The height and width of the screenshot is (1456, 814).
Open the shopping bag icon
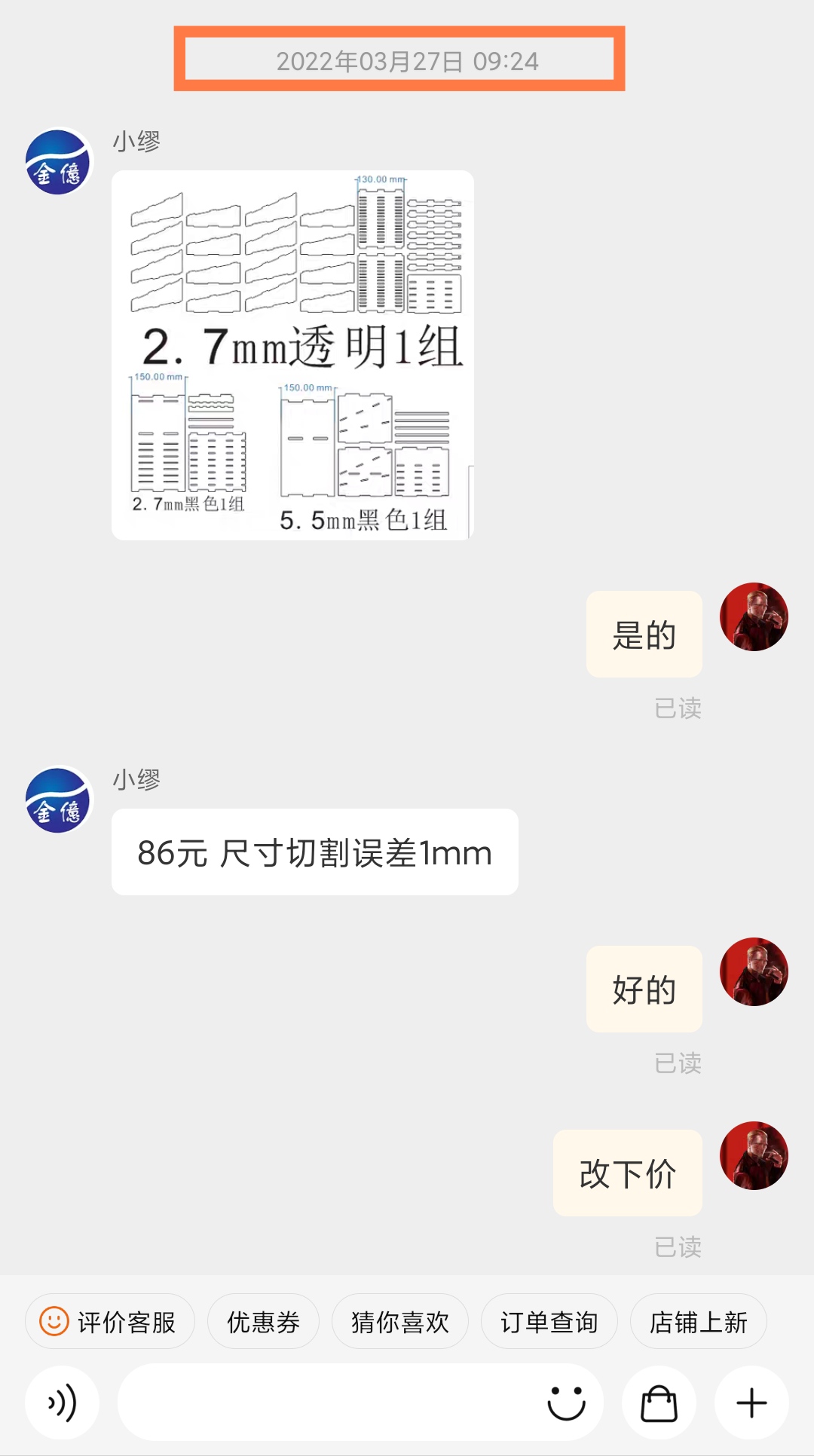[659, 1402]
